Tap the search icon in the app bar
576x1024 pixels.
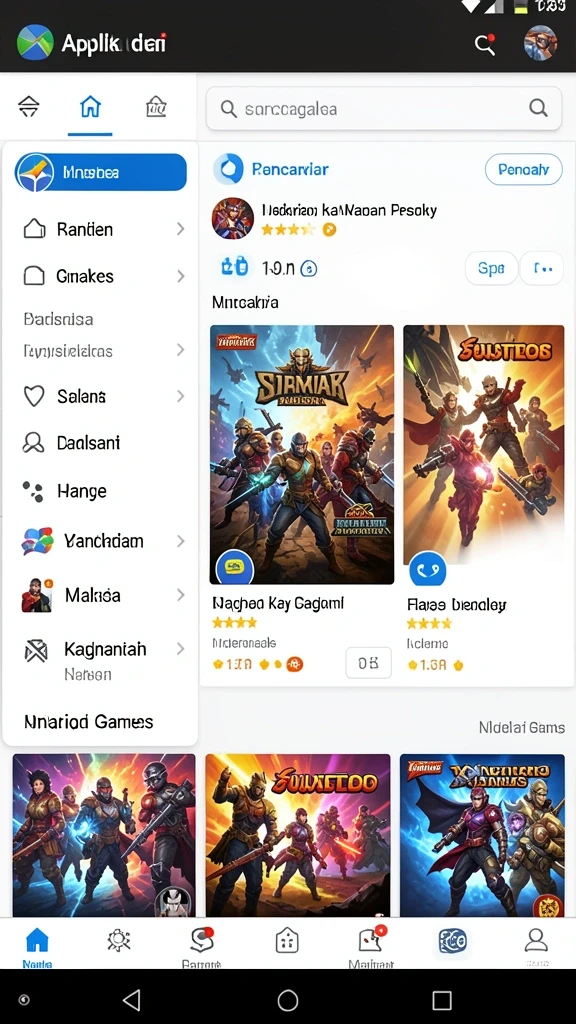(x=485, y=44)
